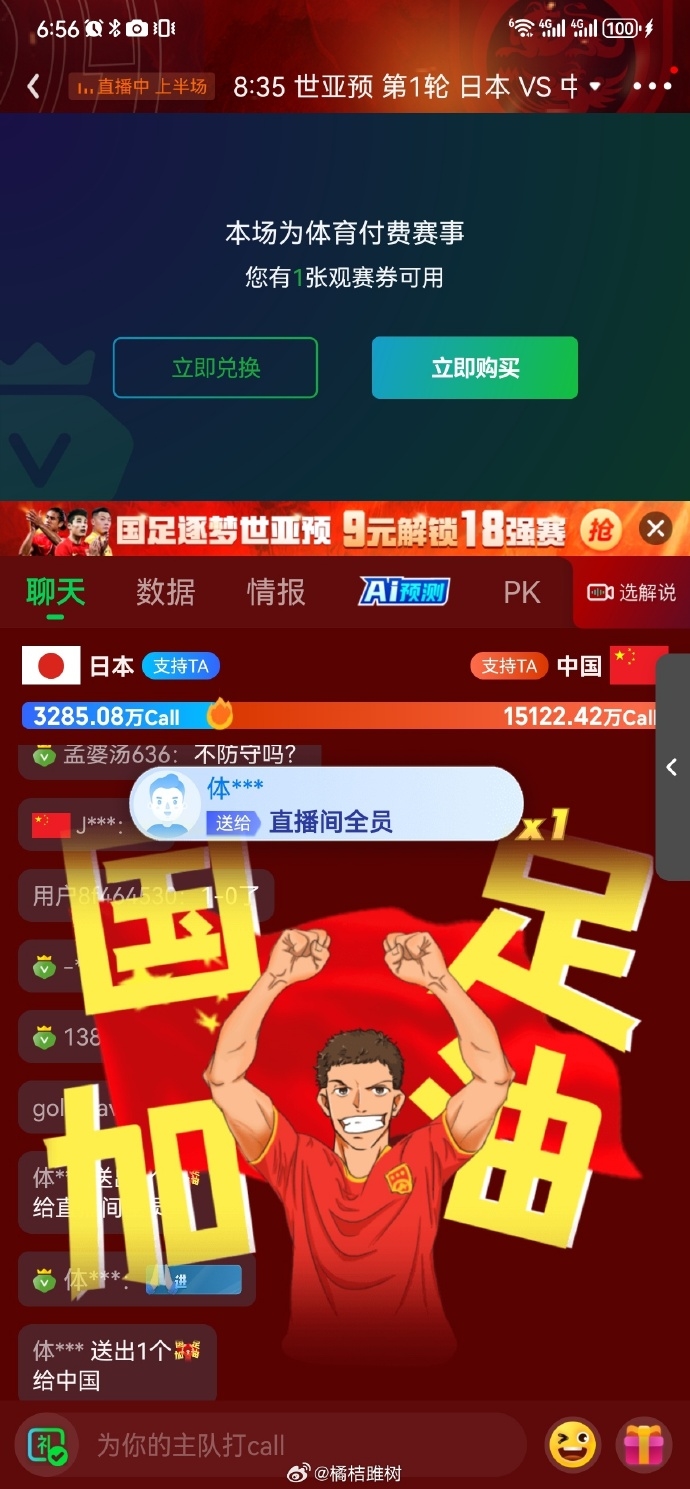Viewport: 690px width, 1489px height.
Task: Open the gift box icon
Action: (x=643, y=1444)
